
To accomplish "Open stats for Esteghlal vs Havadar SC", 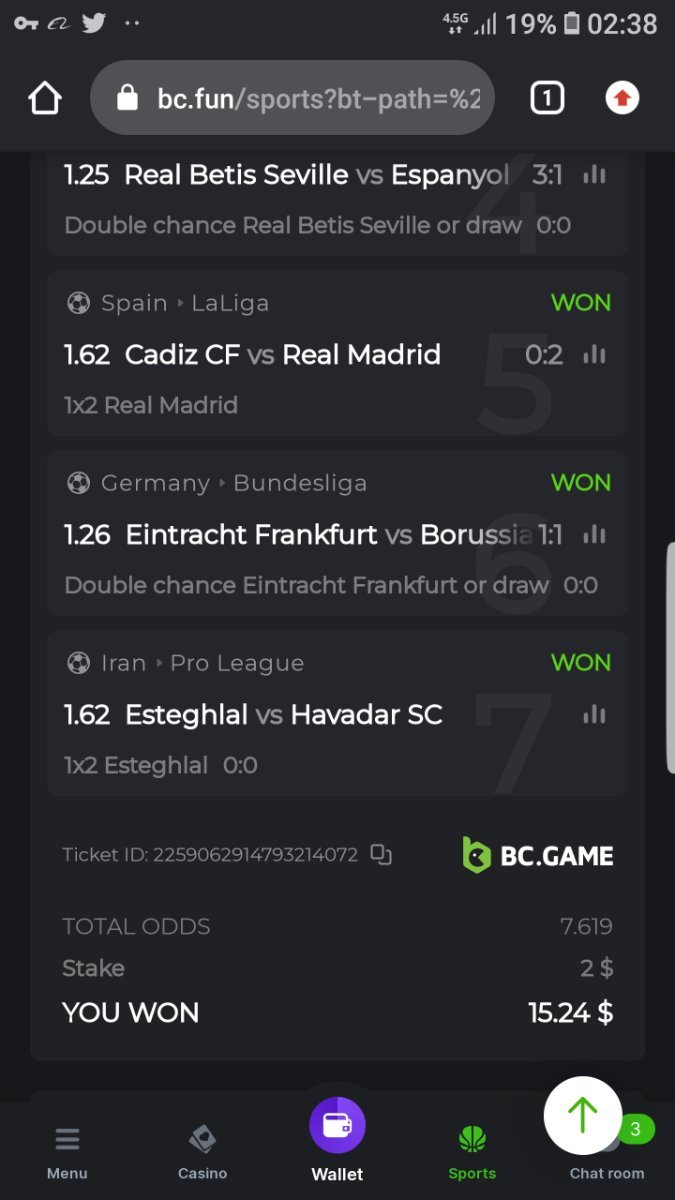I will 595,714.
